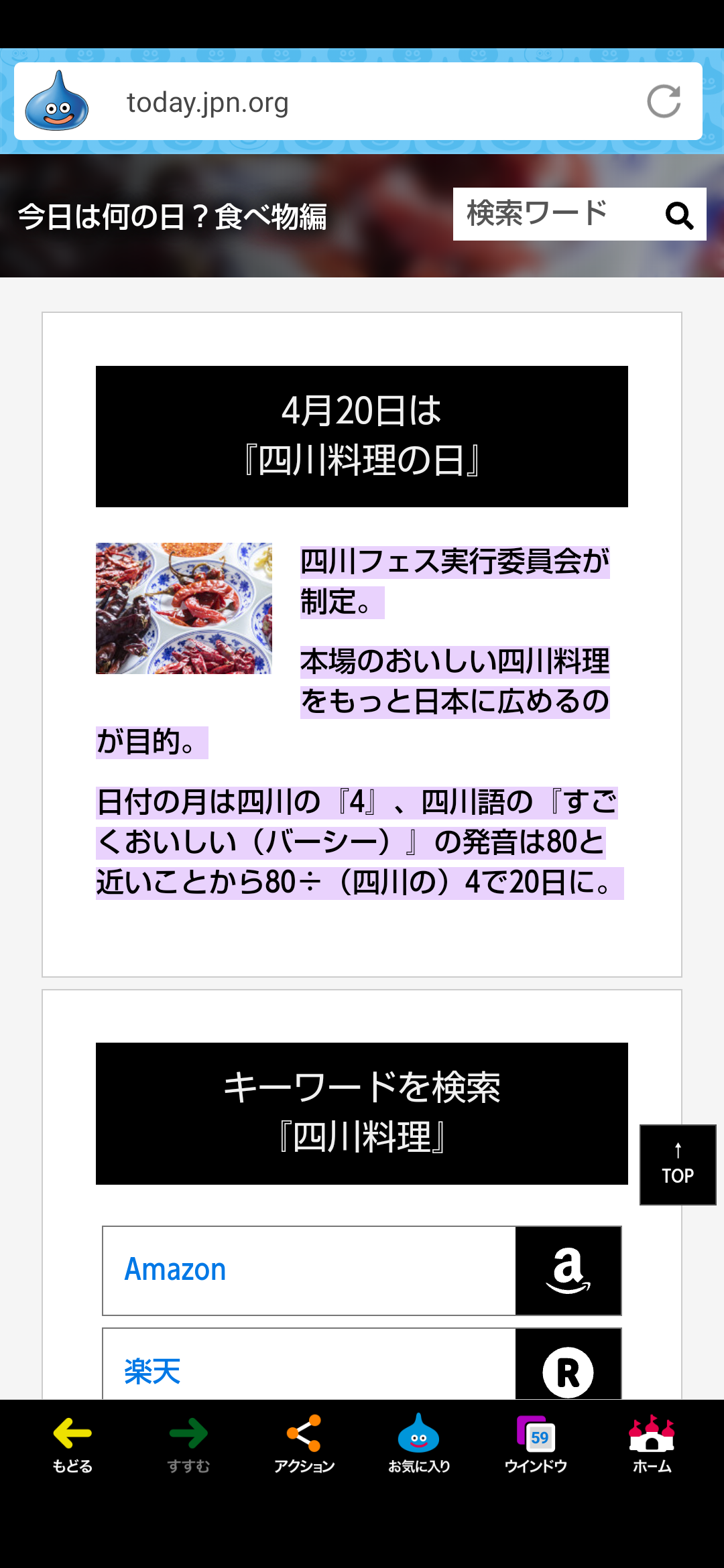The image size is (724, 1568).
Task: Go forward with すすむ
Action: pyautogui.click(x=188, y=1444)
